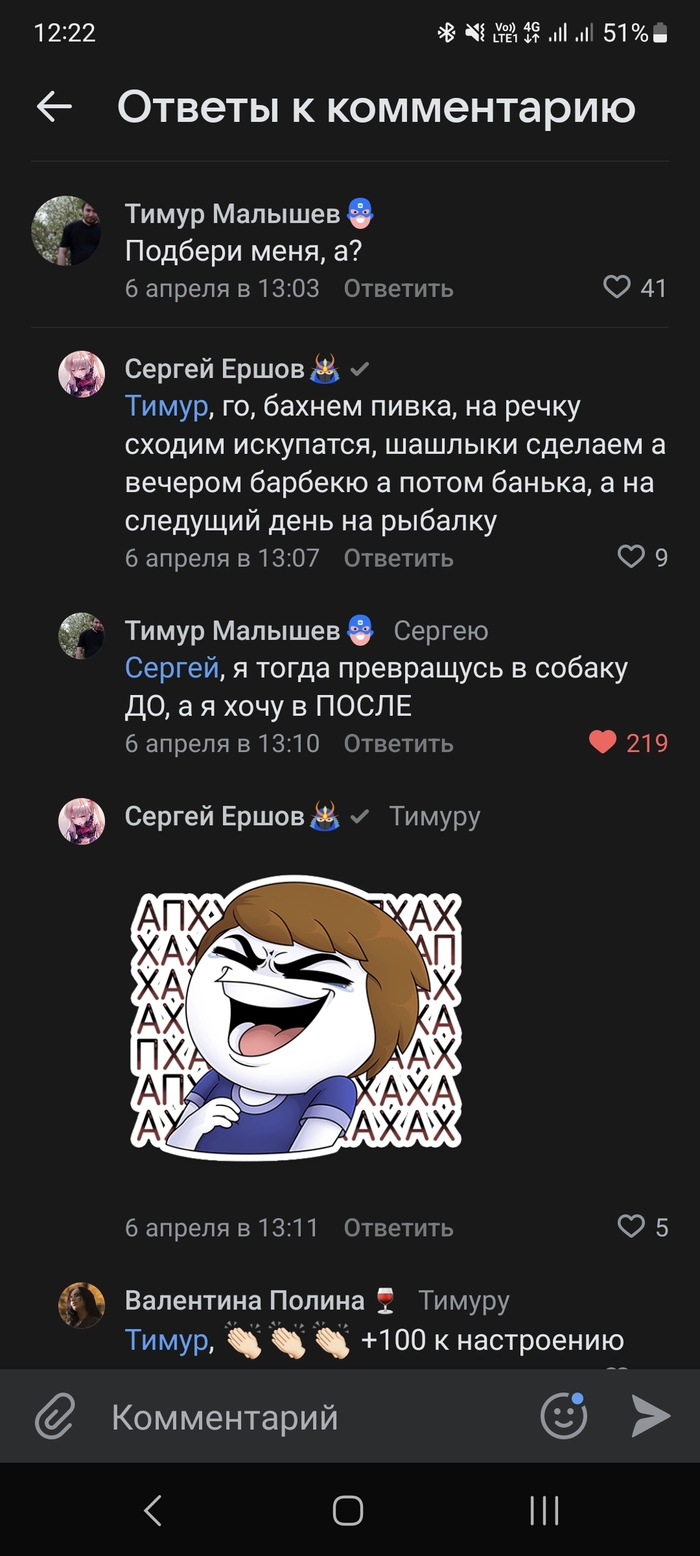This screenshot has height=1556, width=700.
Task: Reply to Тимур's comment at 13:10
Action: 398,744
